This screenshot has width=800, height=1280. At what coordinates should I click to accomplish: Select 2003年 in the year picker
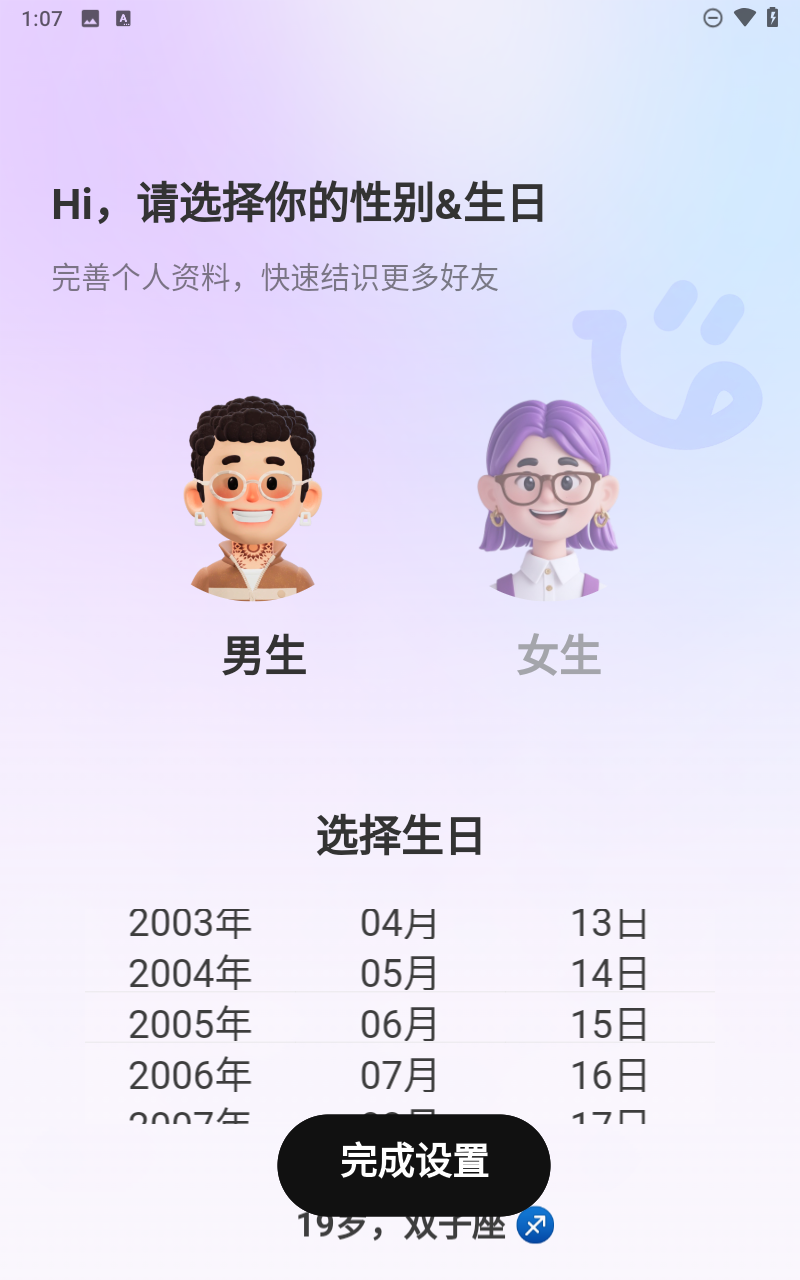click(x=190, y=922)
